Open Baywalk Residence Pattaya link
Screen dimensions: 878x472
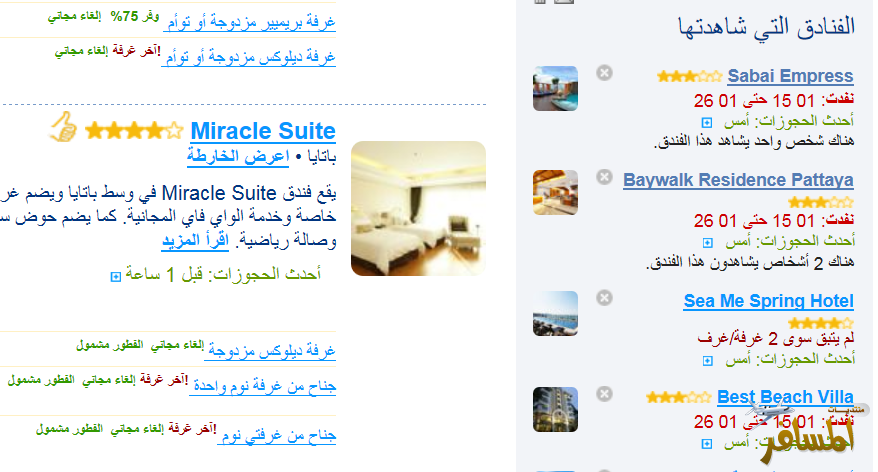tap(738, 180)
